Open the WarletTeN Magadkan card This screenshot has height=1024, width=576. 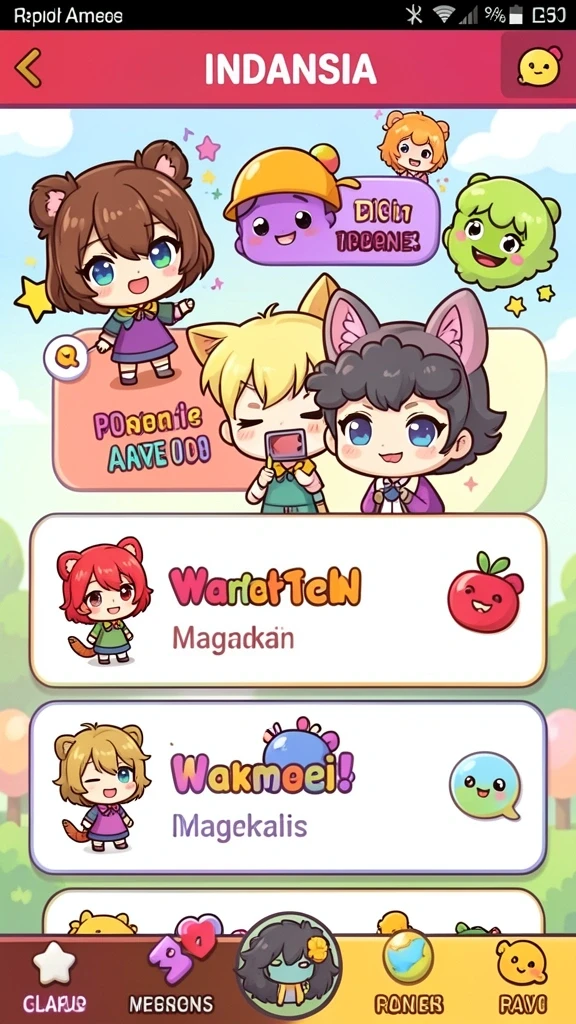[288, 600]
